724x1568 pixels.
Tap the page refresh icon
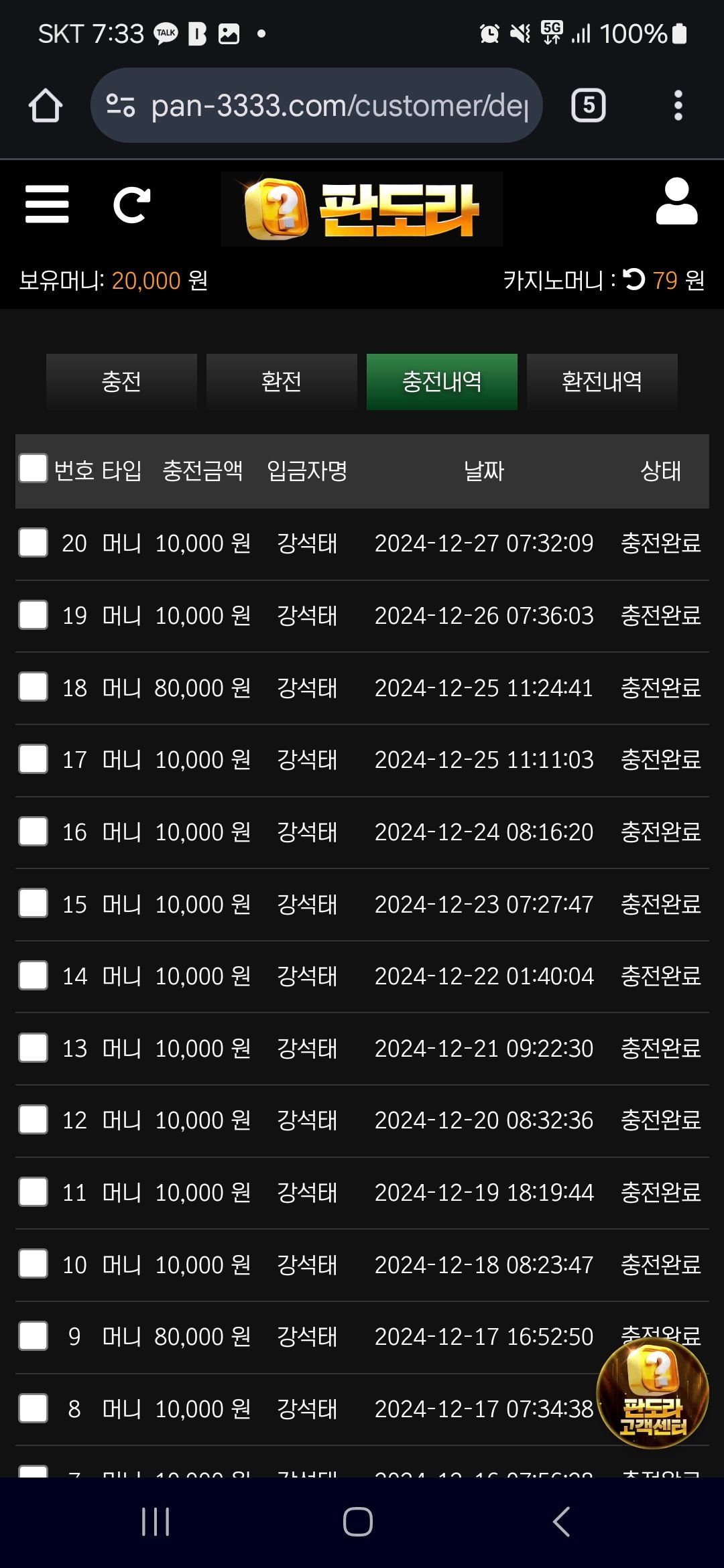click(x=131, y=204)
